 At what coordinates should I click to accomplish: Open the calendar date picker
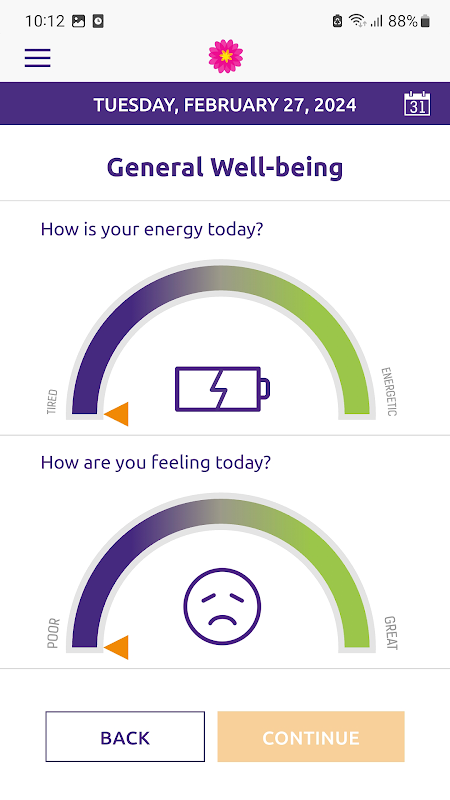pos(417,104)
